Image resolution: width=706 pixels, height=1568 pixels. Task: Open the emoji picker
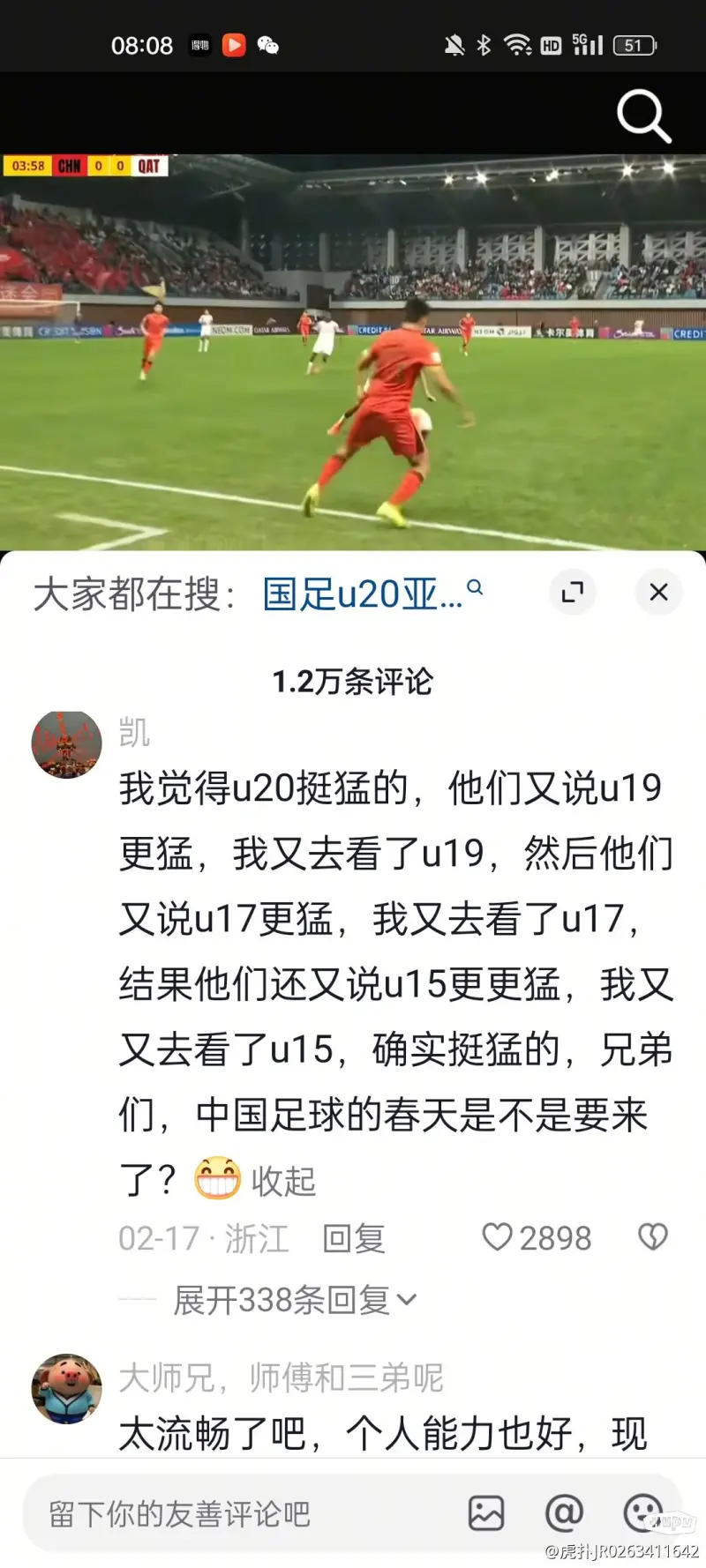(x=642, y=1513)
